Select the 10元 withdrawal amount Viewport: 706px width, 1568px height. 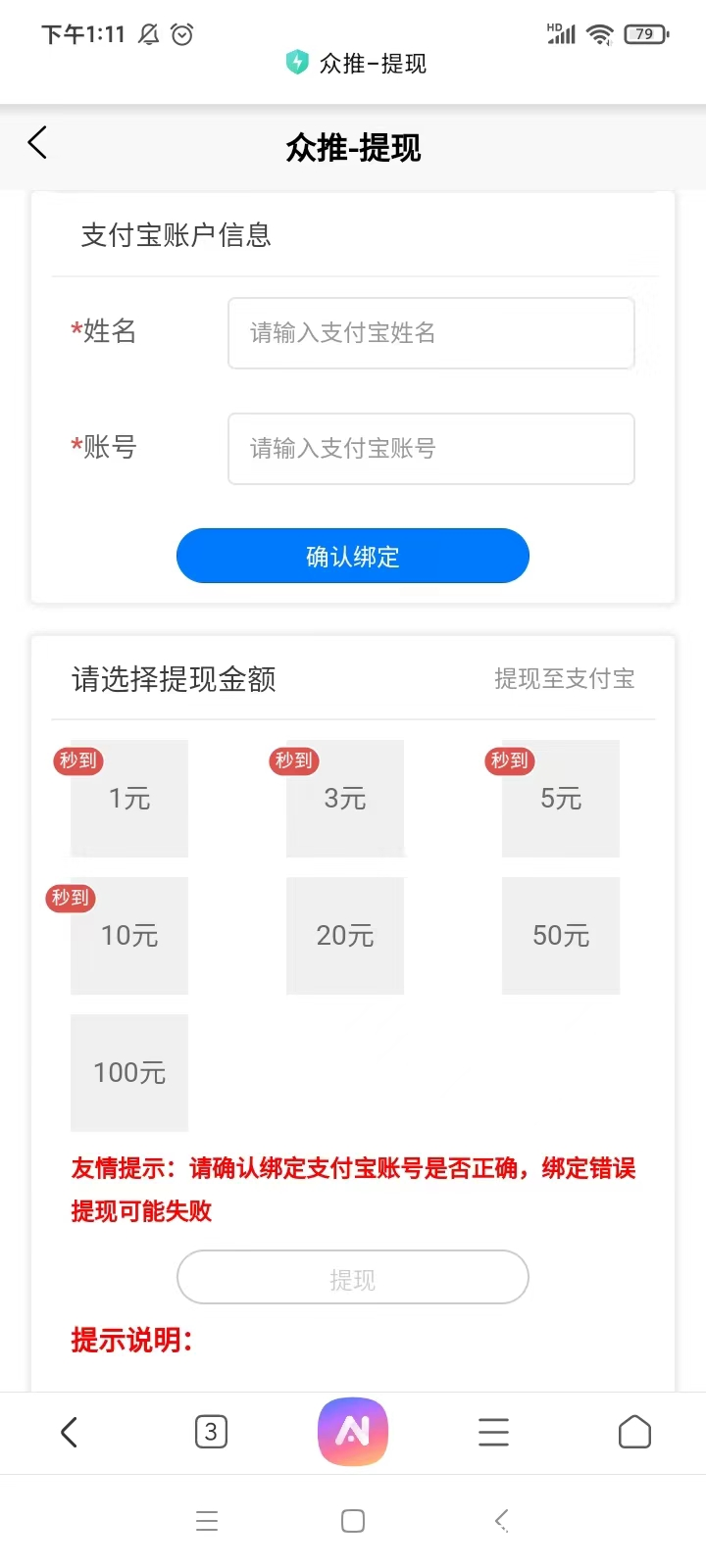(x=128, y=936)
